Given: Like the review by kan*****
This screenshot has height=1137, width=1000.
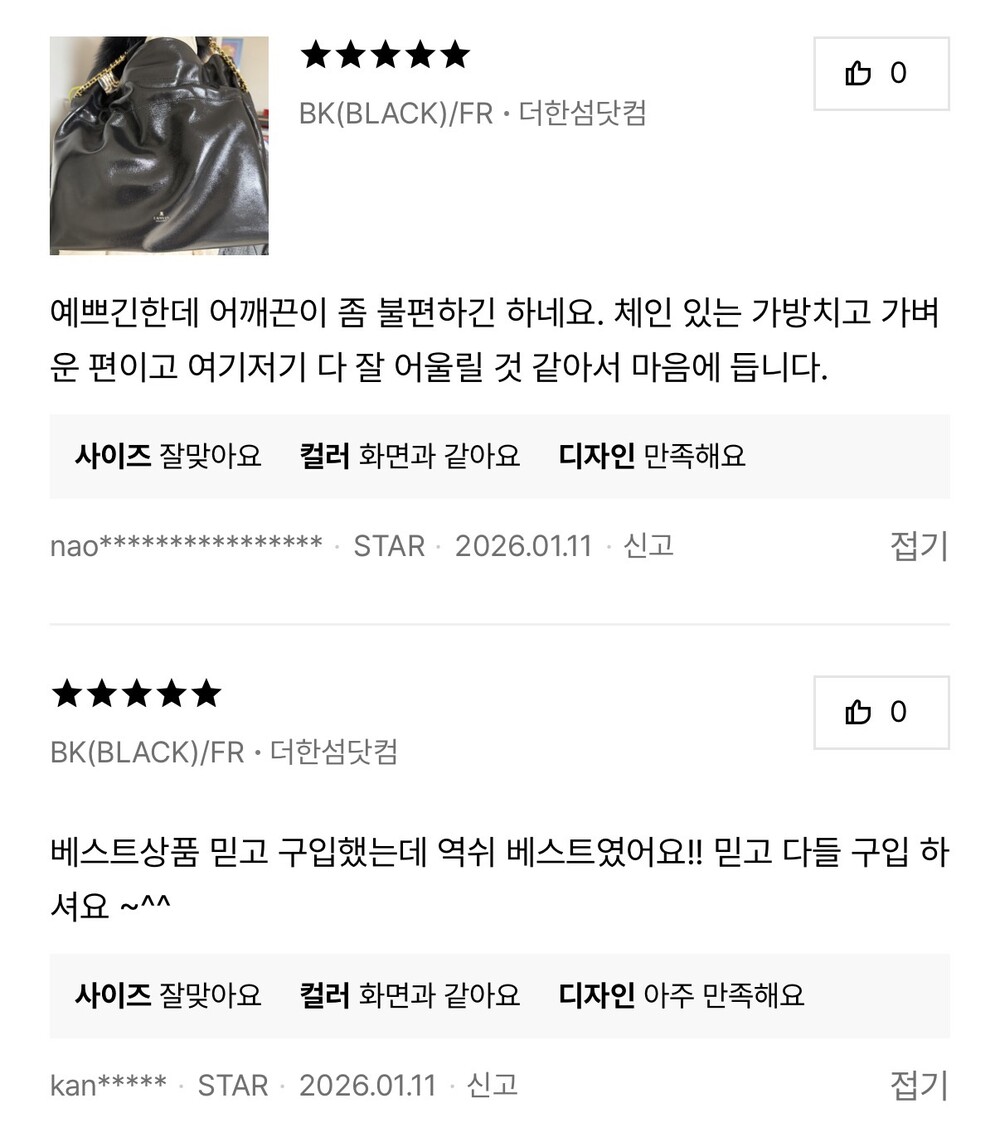Looking at the screenshot, I should click(881, 712).
